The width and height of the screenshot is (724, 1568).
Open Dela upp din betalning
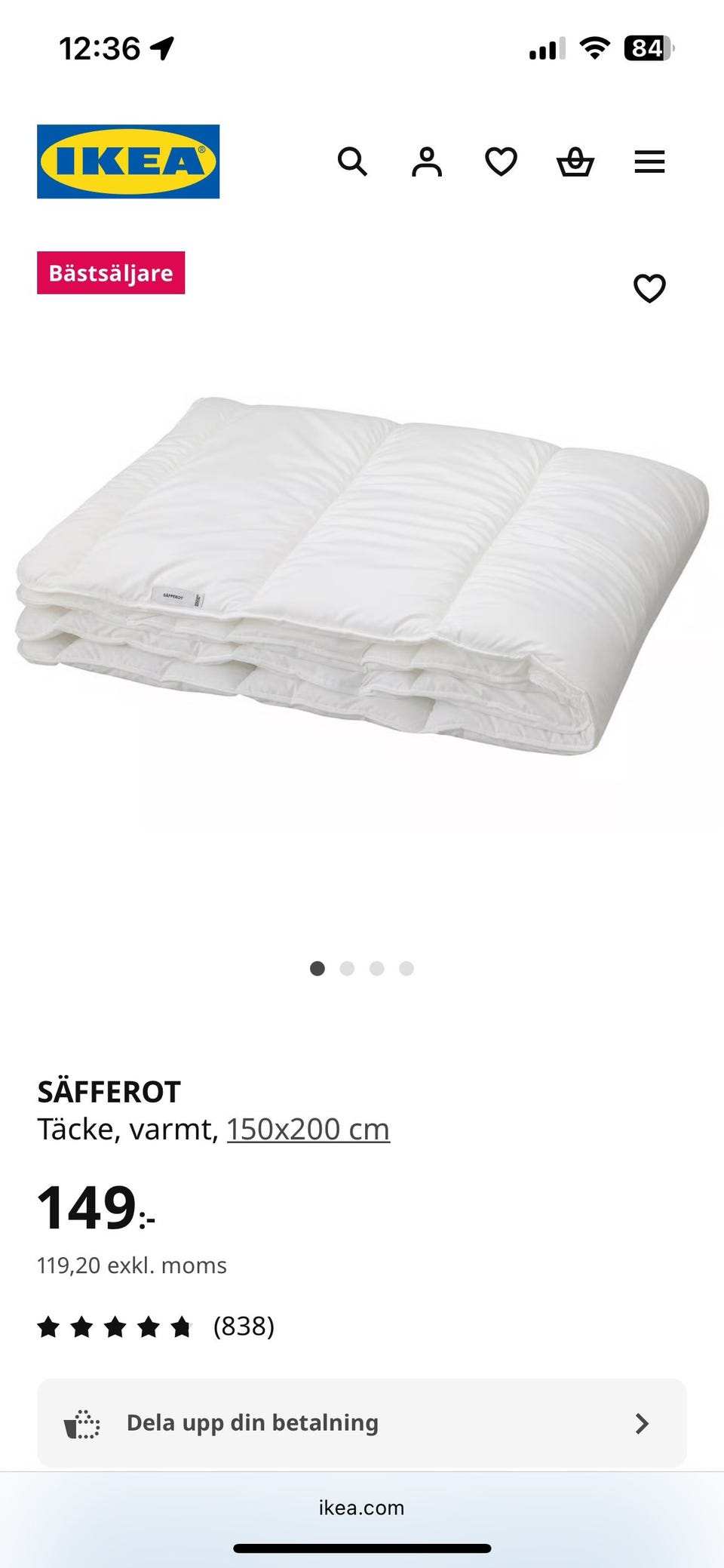[362, 1423]
